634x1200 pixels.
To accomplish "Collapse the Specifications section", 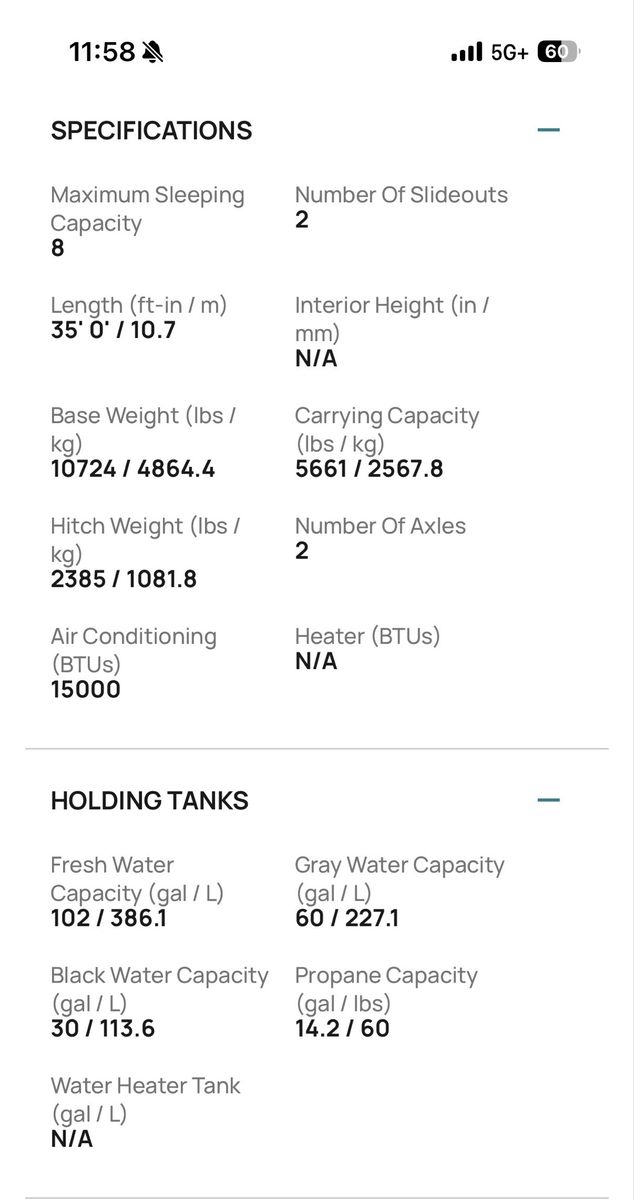I will (548, 130).
